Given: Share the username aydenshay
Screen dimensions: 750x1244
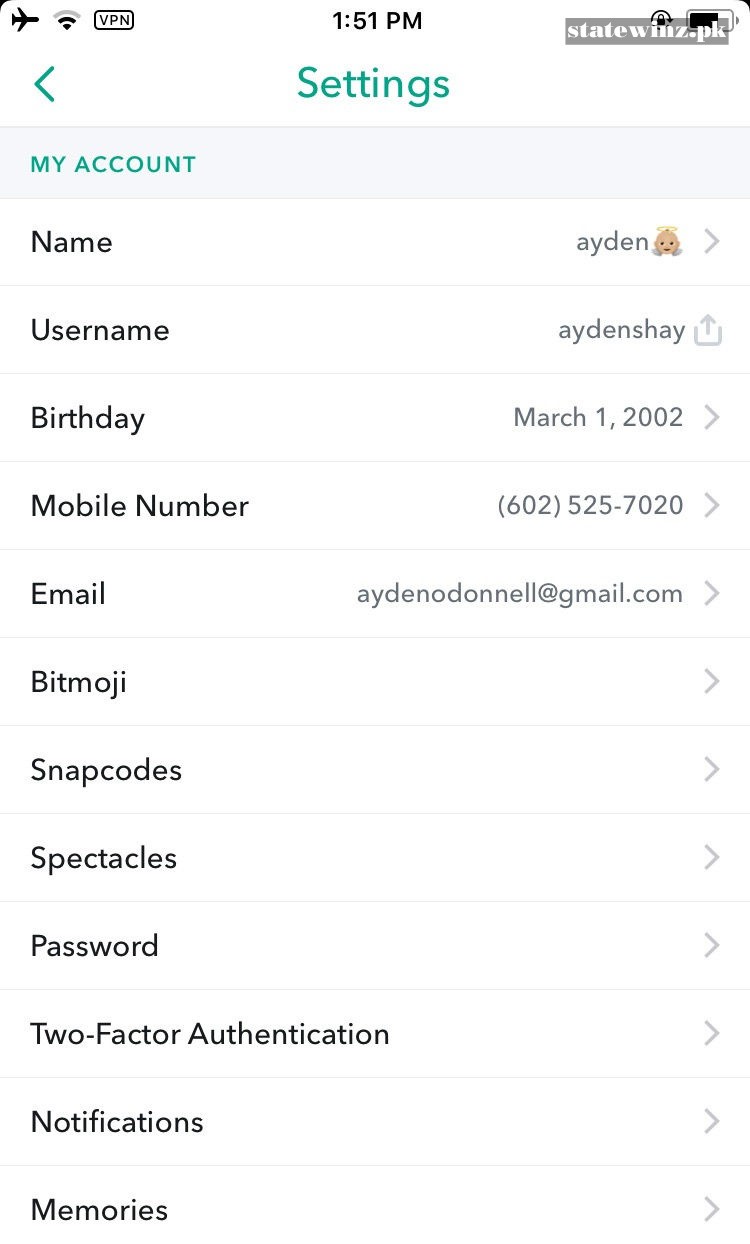Looking at the screenshot, I should click(x=708, y=330).
